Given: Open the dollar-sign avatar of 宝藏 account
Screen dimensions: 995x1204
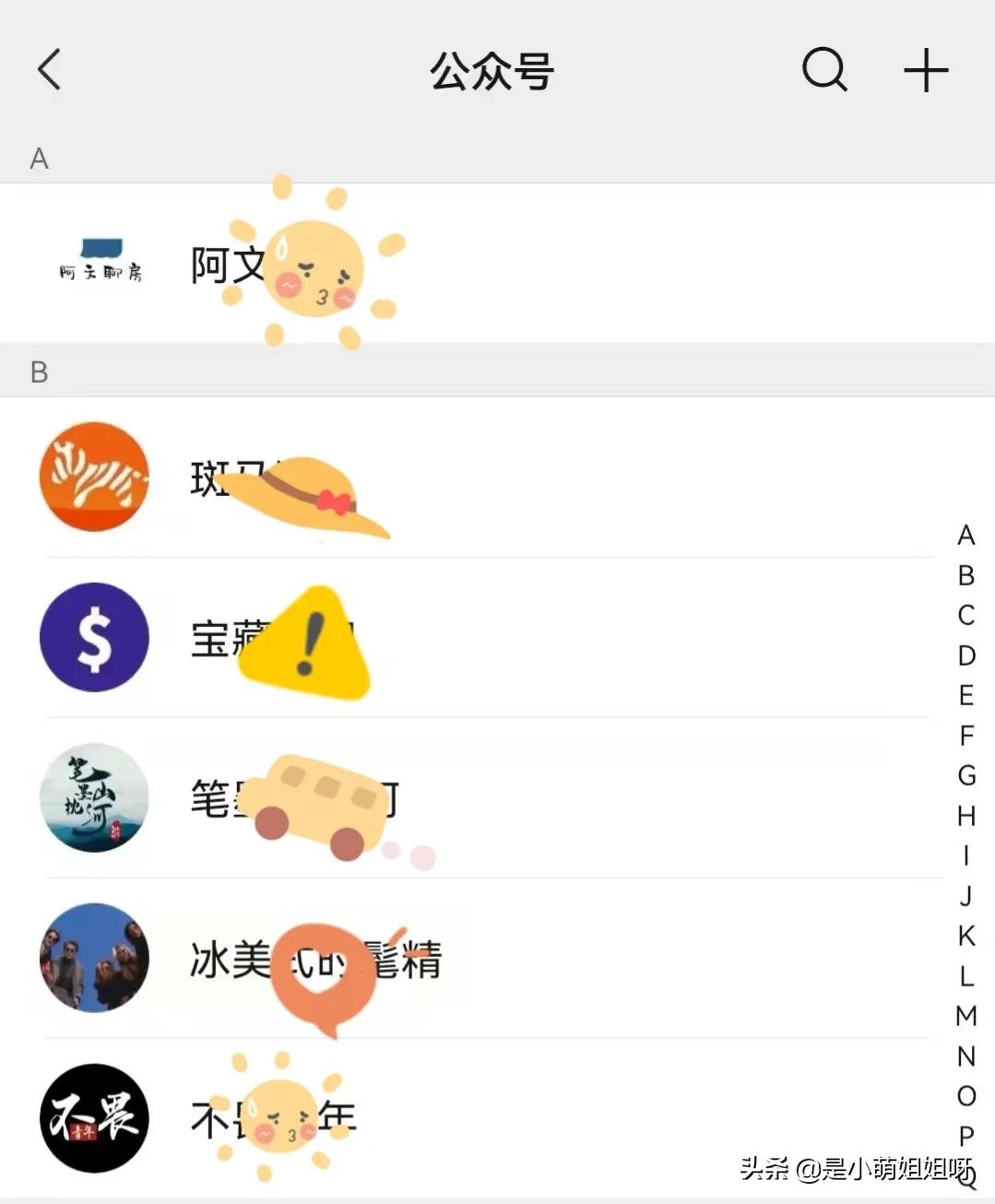Looking at the screenshot, I should [x=96, y=638].
